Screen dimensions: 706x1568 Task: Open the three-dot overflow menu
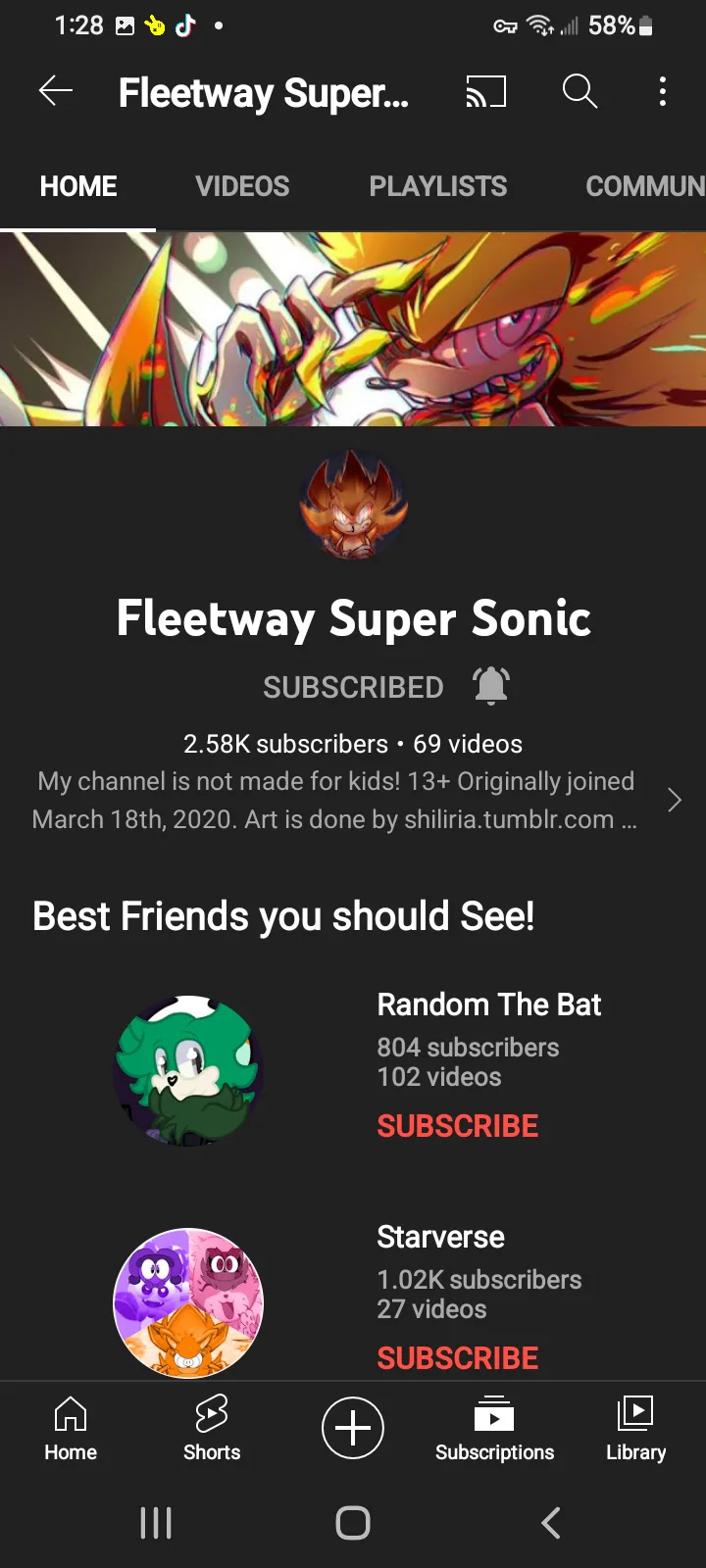tap(663, 92)
